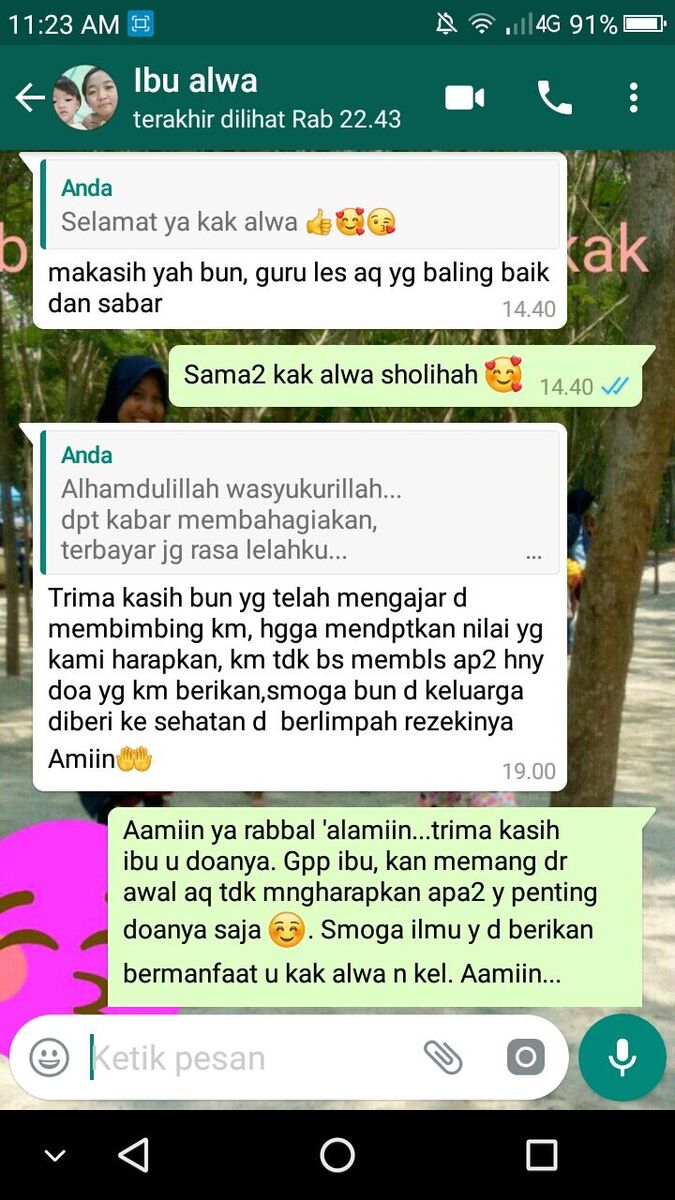Start a video call with Ibu alwa
This screenshot has height=1200, width=675.
pos(465,98)
